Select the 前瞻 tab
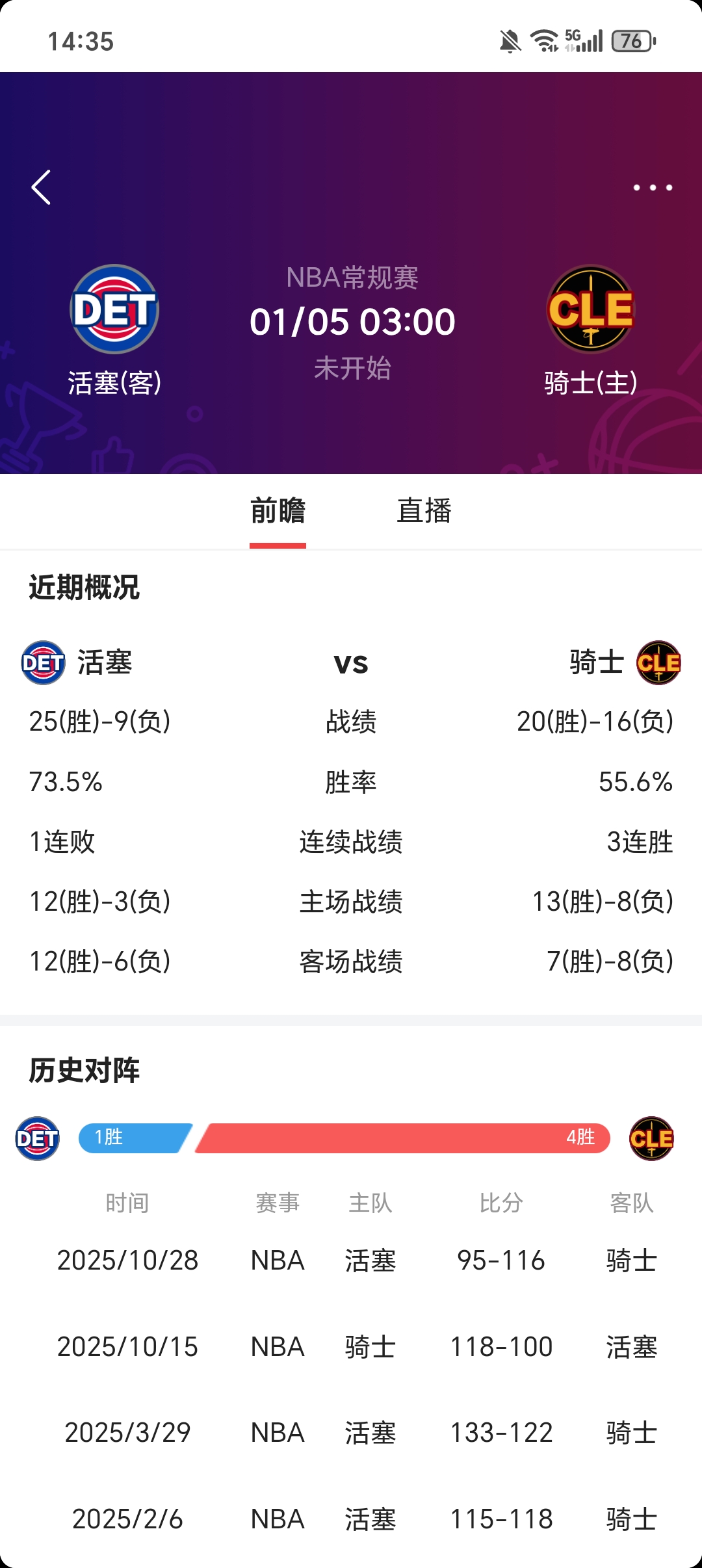Image resolution: width=702 pixels, height=1568 pixels. click(278, 510)
